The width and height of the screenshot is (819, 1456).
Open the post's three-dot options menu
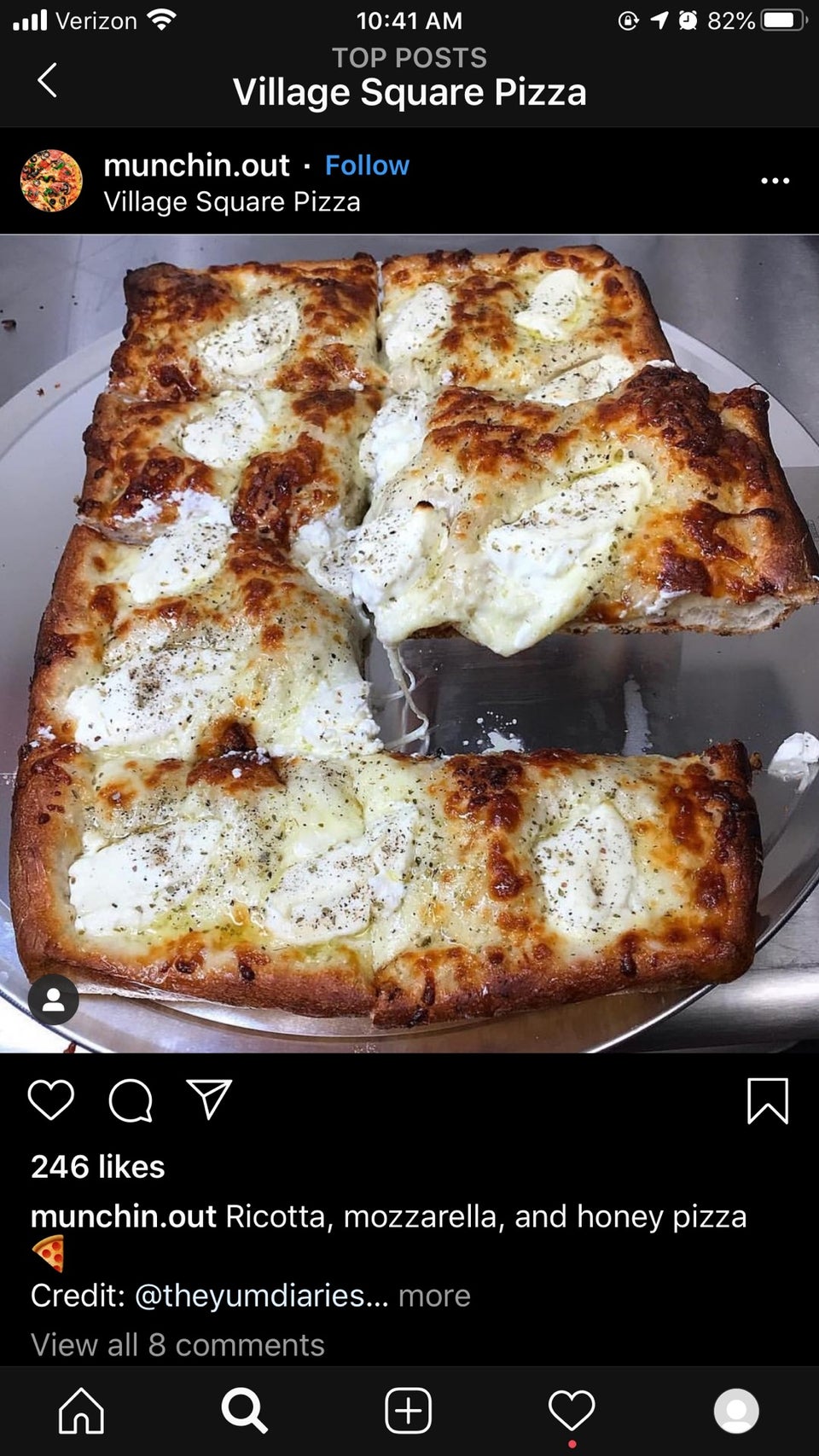click(775, 181)
